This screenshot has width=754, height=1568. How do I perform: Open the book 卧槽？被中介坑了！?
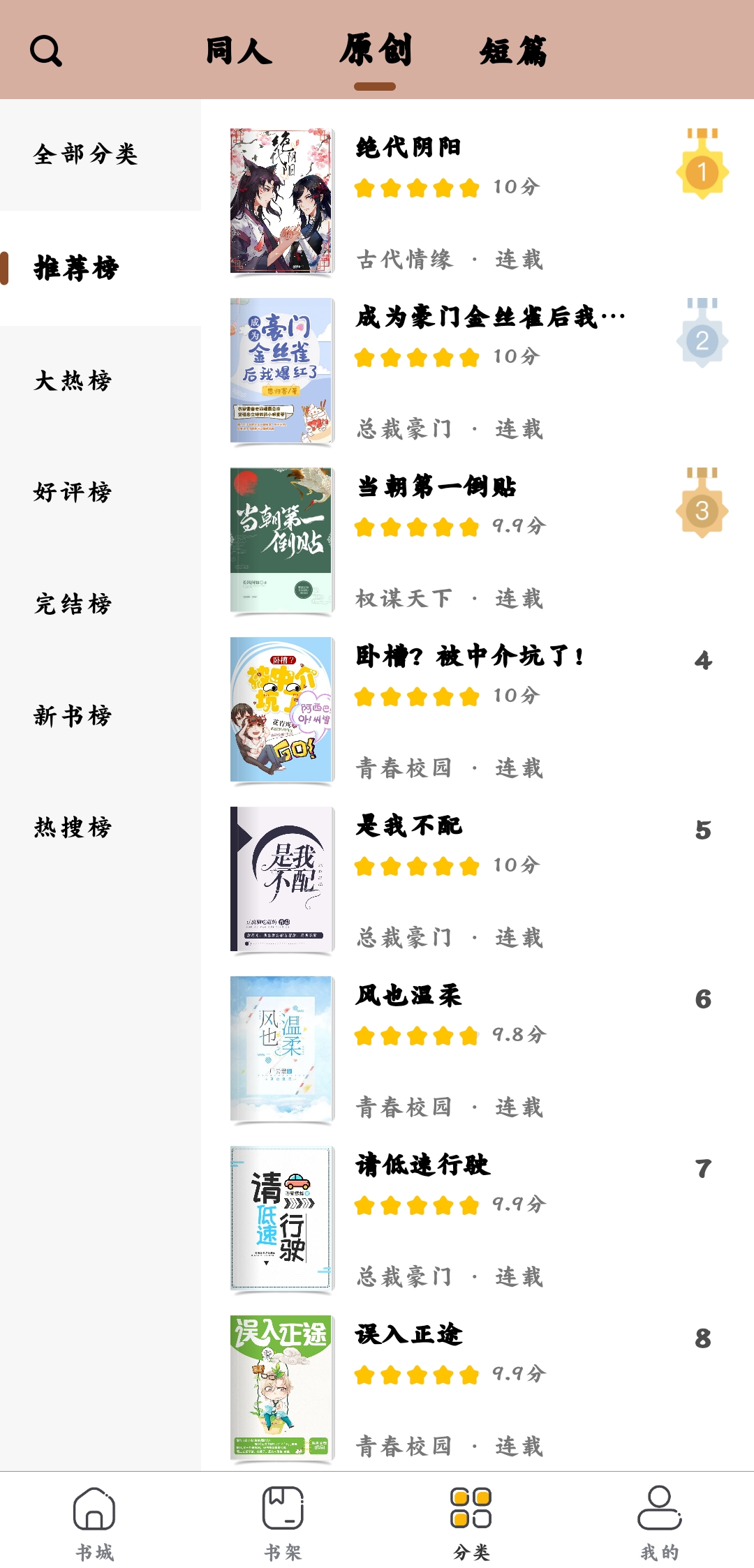469,656
